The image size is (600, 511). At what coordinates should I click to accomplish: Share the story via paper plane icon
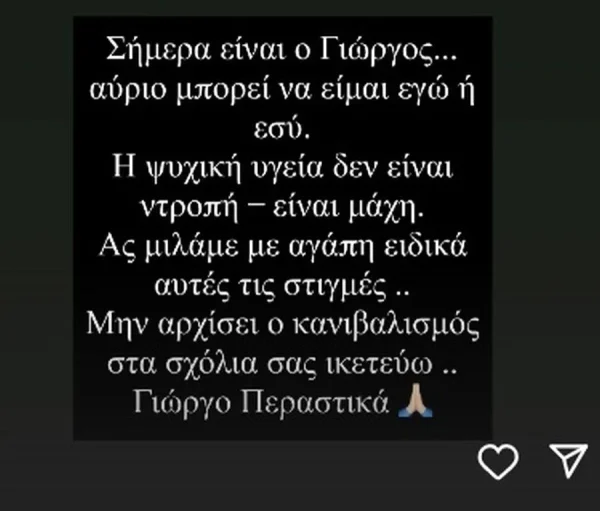568,459
